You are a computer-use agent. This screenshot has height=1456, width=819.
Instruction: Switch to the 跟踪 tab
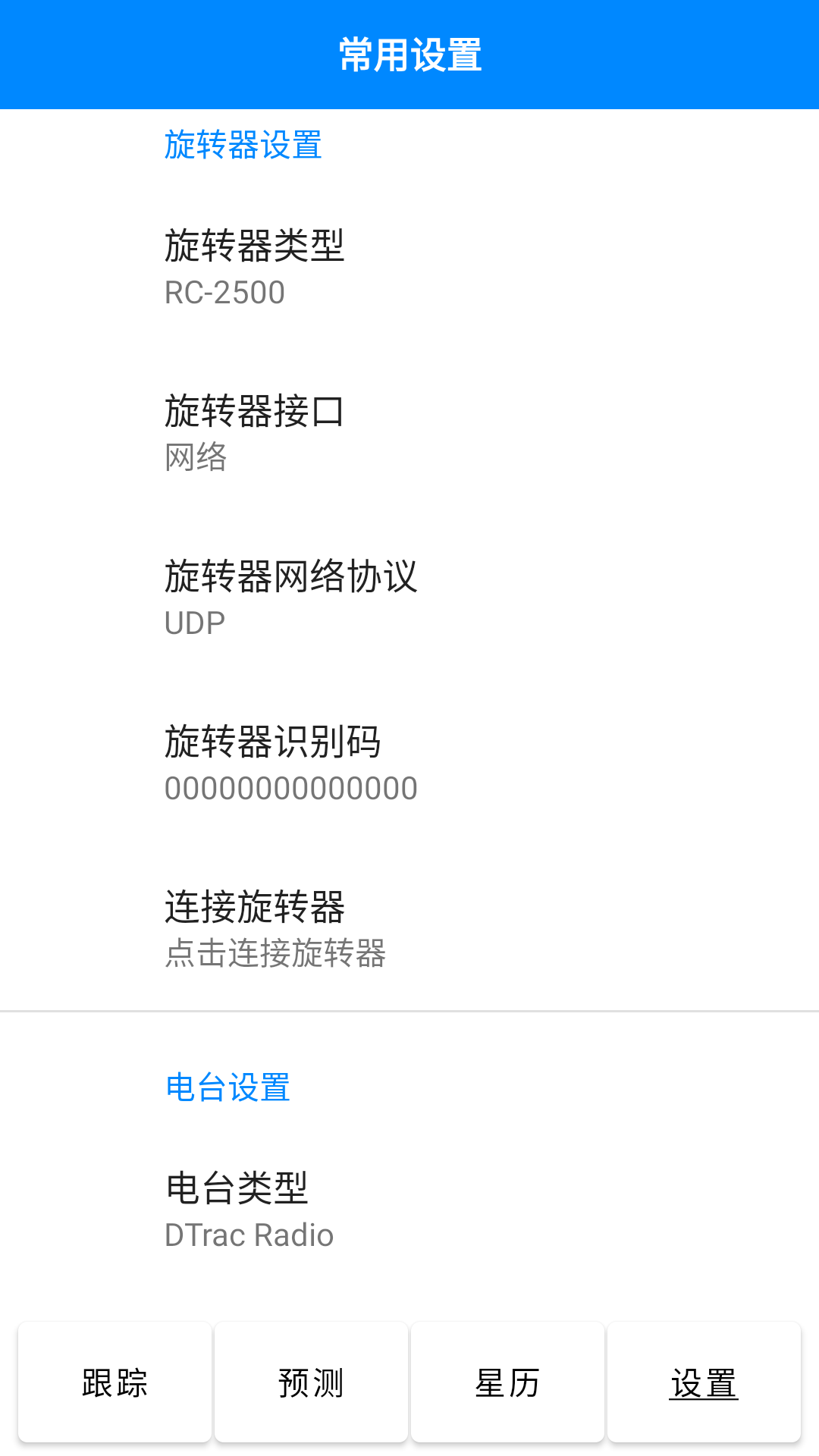point(115,1382)
